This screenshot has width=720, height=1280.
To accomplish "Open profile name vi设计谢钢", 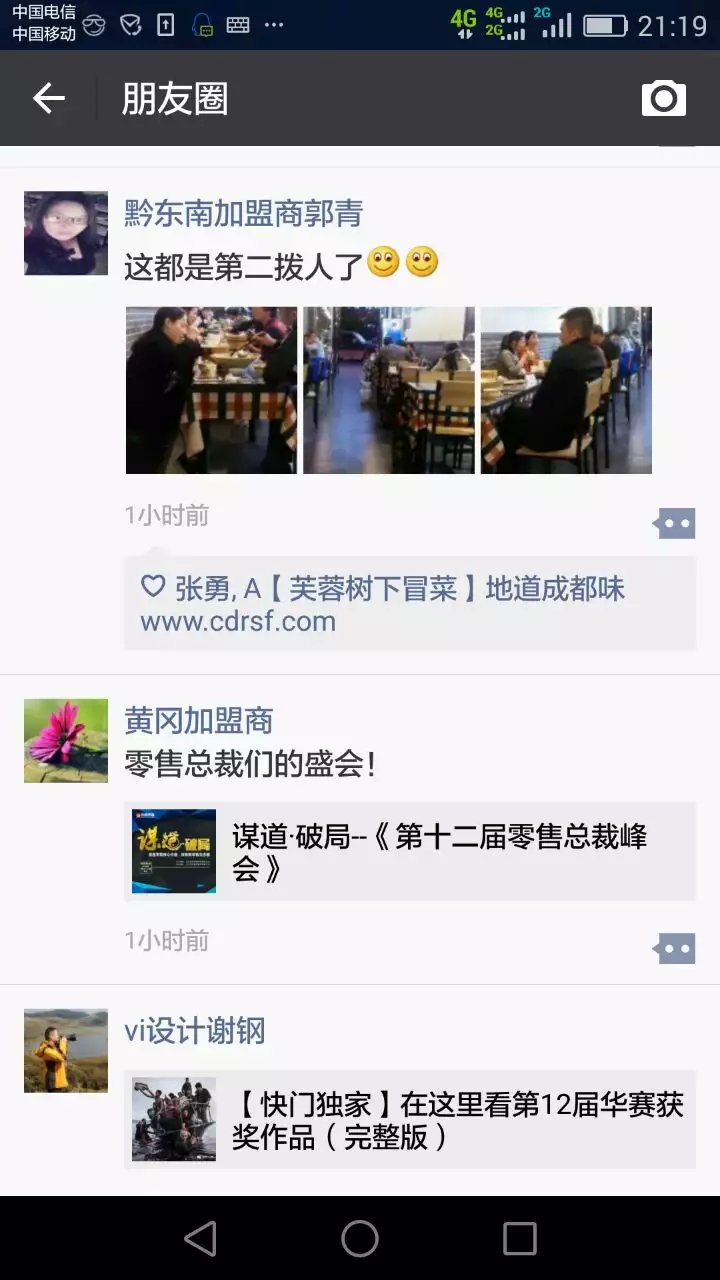I will pyautogui.click(x=195, y=1031).
